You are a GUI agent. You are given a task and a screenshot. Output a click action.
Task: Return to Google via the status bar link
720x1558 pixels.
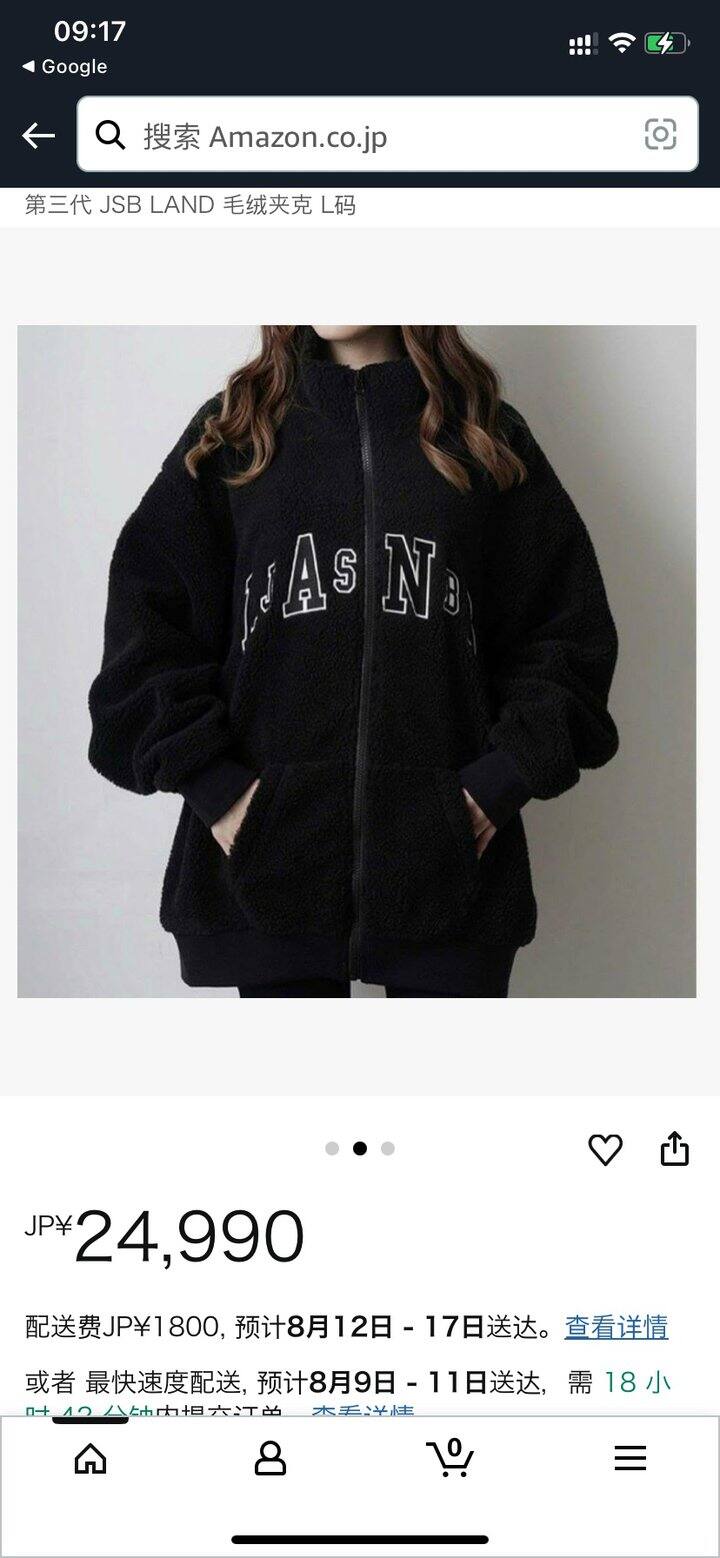[65, 67]
